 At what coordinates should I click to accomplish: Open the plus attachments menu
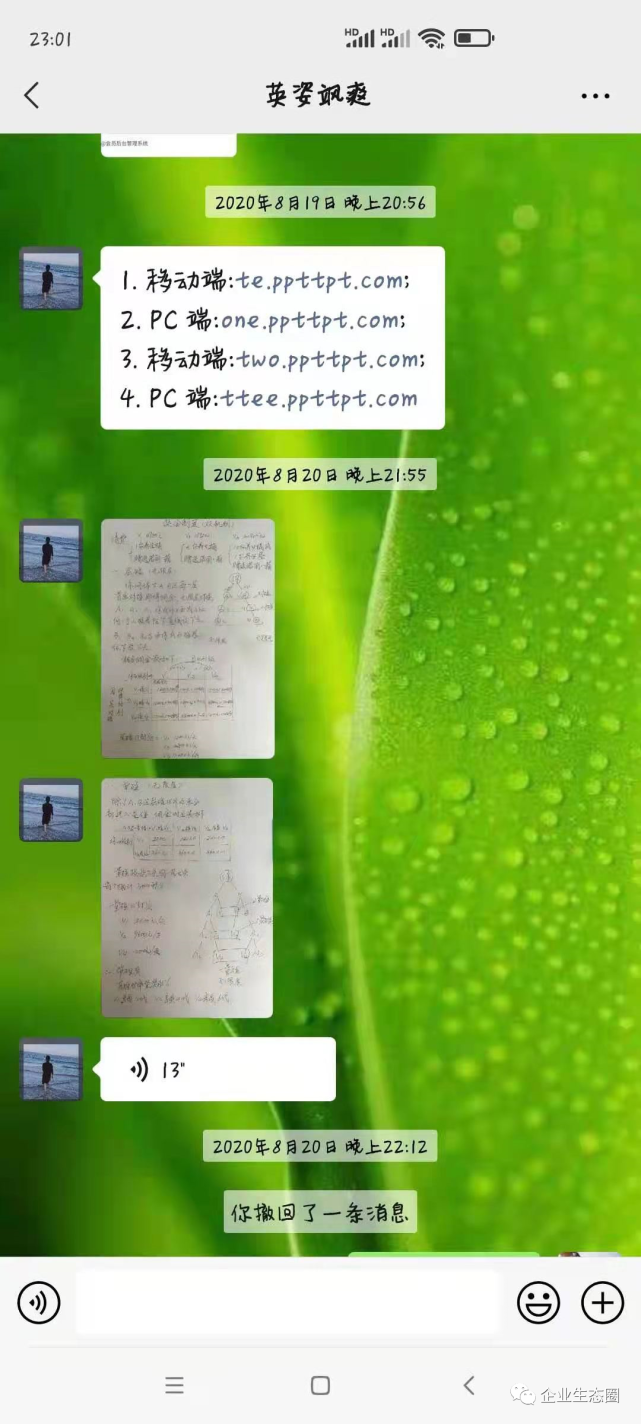(x=602, y=1303)
